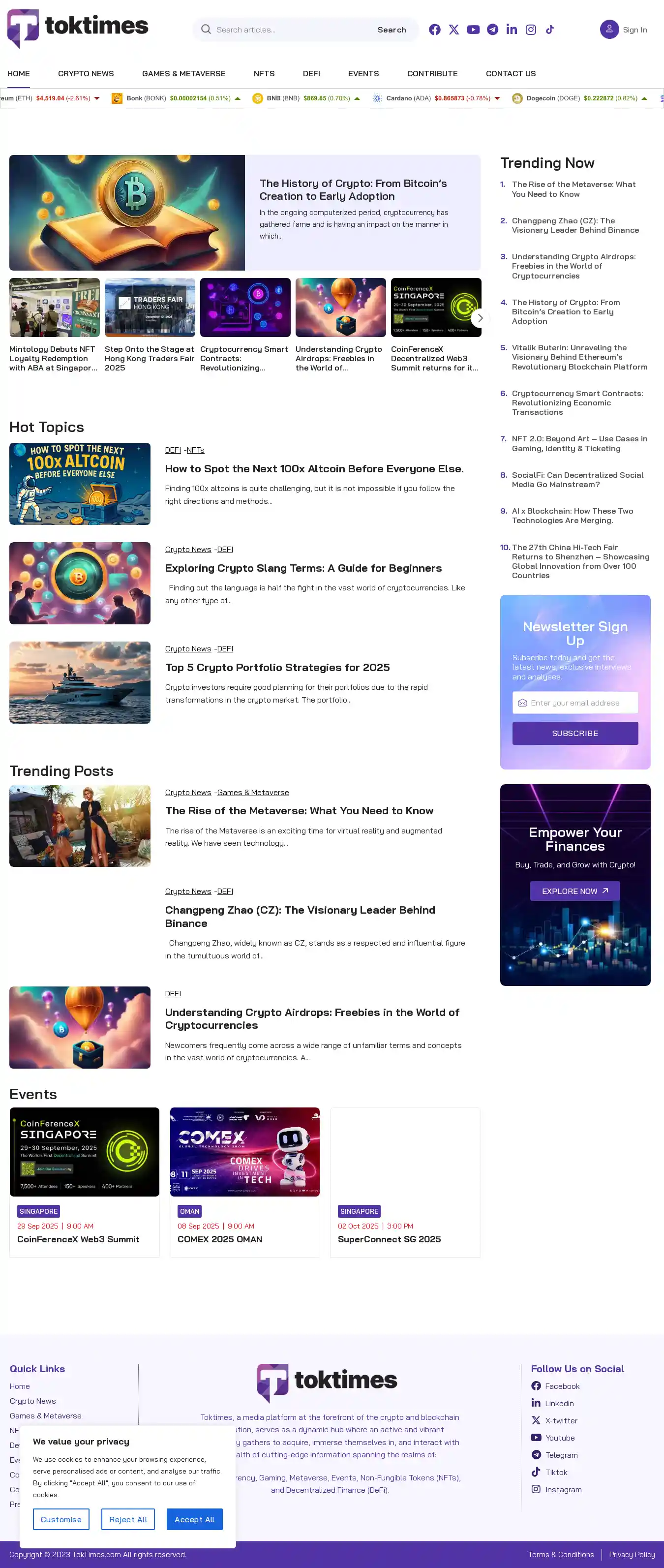Open the Events navigation item
The image size is (664, 1568).
[x=363, y=74]
